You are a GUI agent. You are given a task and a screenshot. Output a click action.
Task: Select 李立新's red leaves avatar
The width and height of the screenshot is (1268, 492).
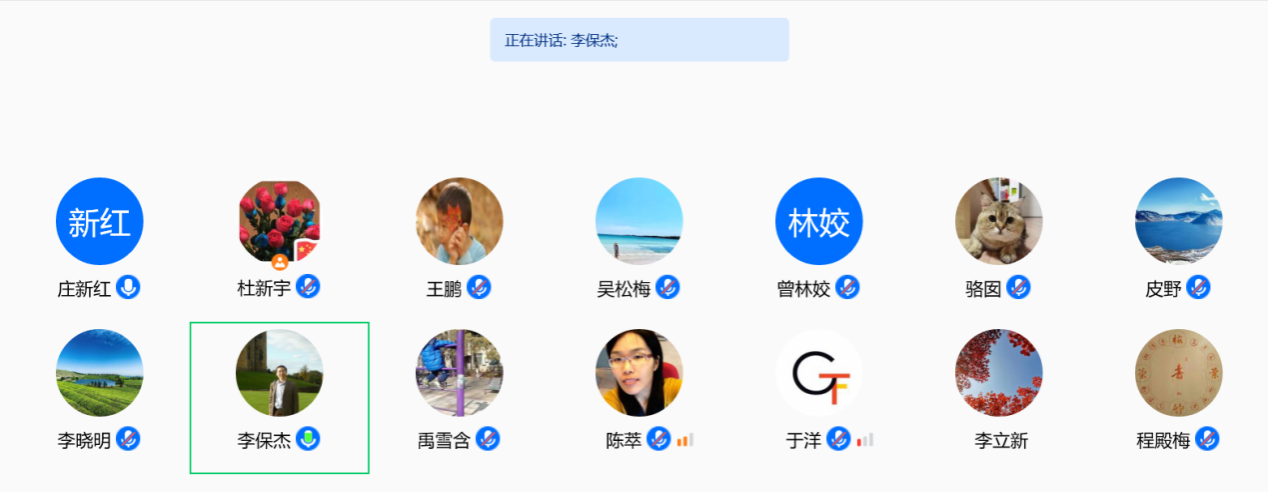pyautogui.click(x=998, y=373)
